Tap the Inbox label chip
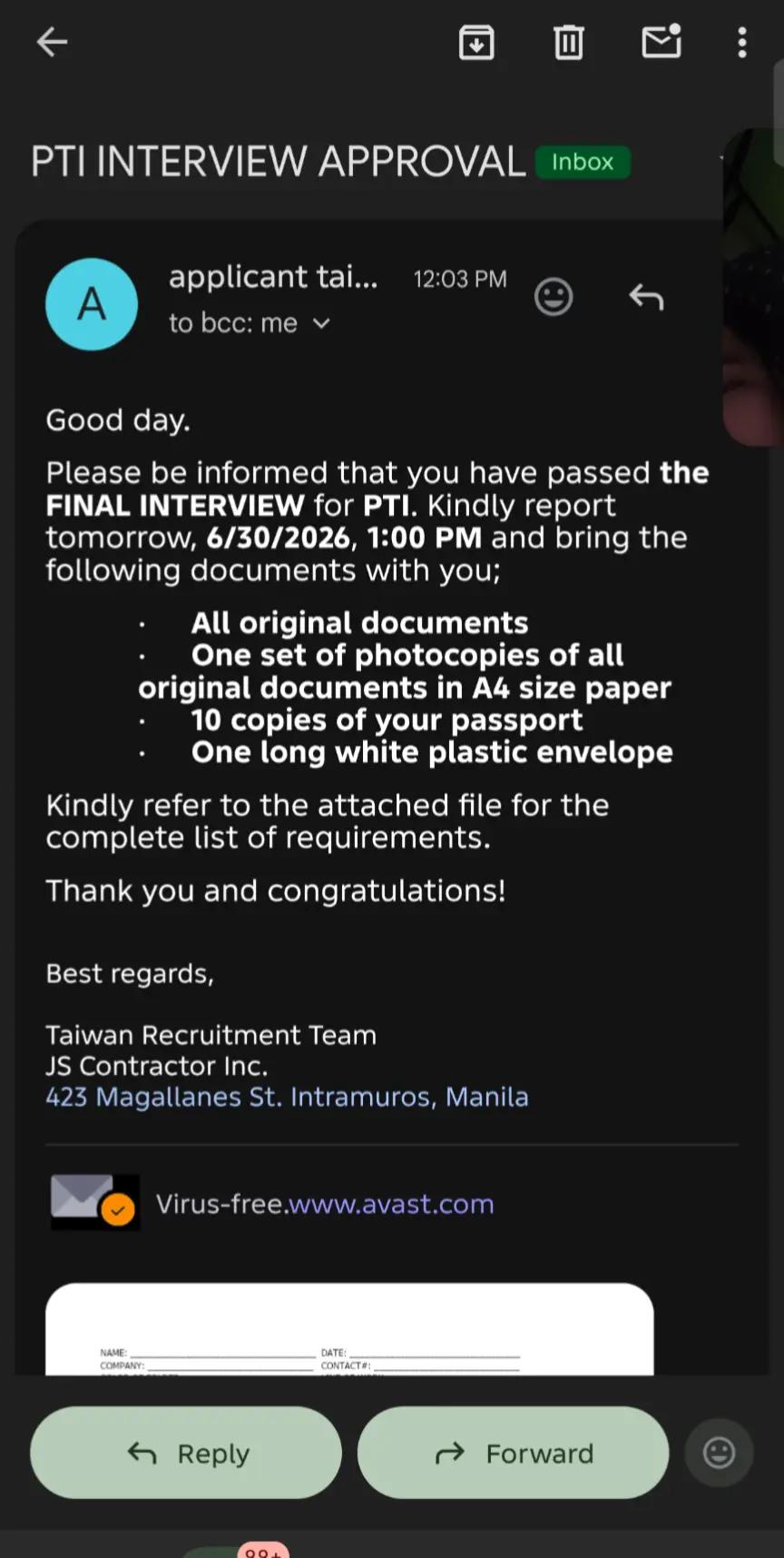 [583, 162]
